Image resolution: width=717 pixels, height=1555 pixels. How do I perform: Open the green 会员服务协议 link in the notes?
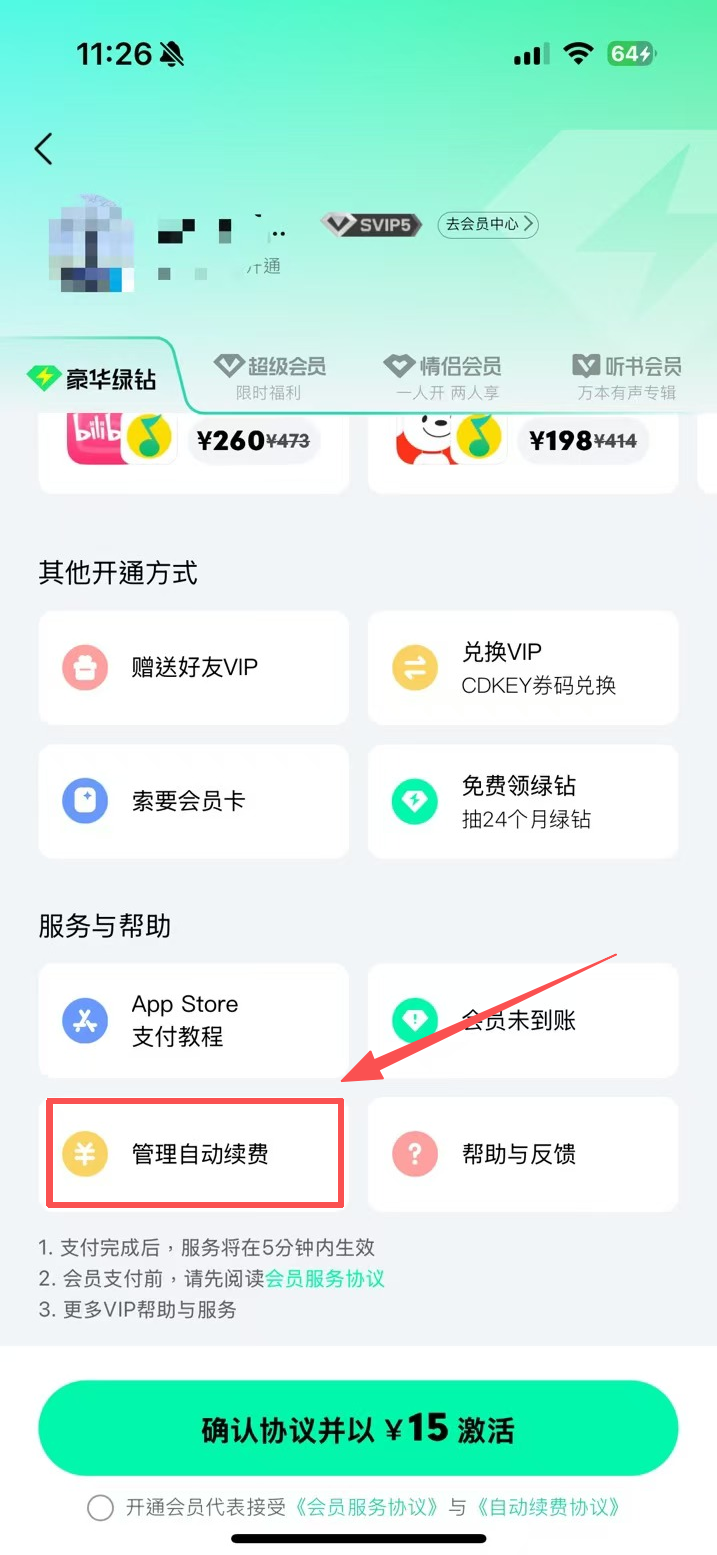[x=325, y=1278]
